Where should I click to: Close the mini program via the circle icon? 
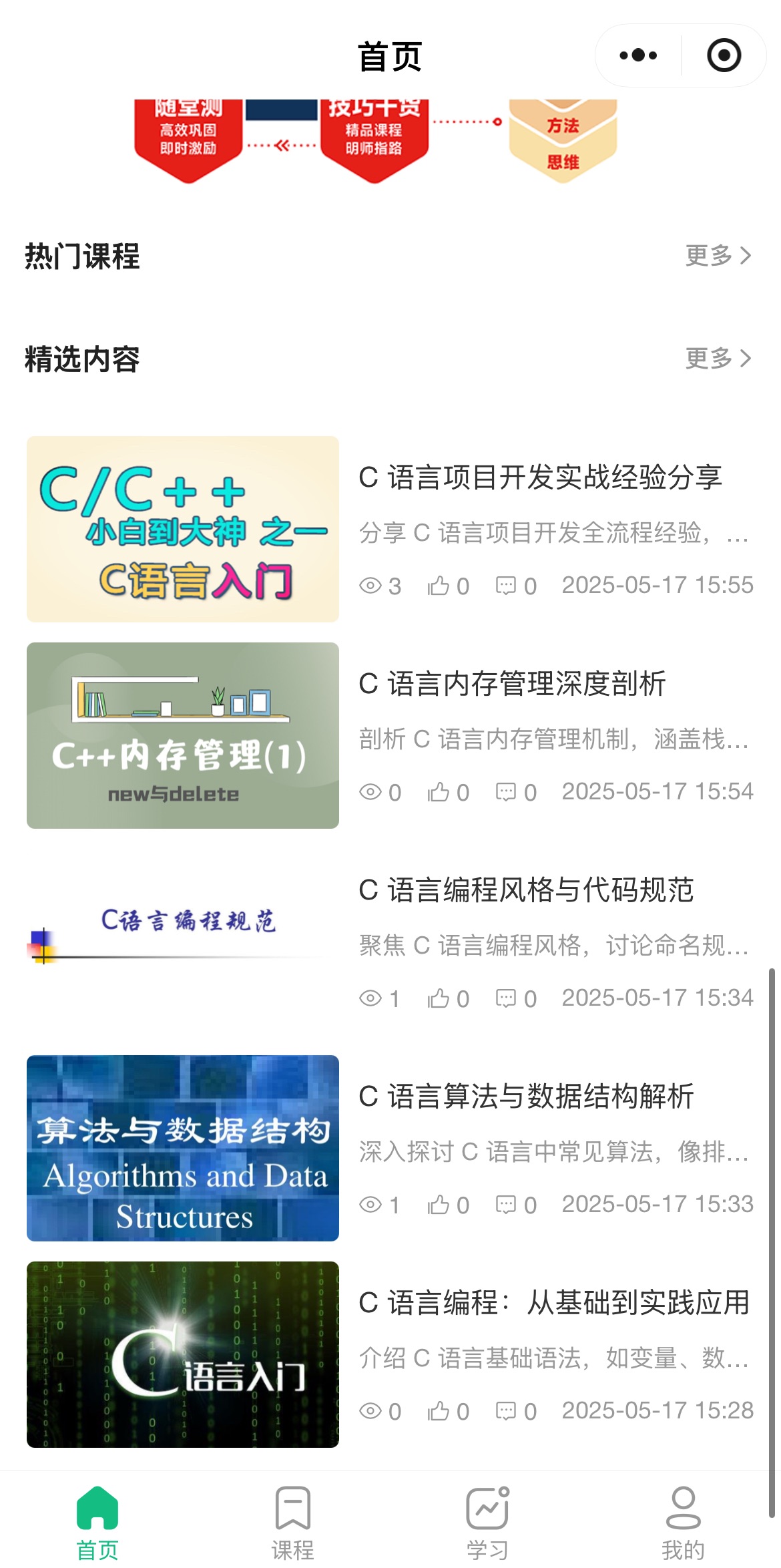[724, 55]
